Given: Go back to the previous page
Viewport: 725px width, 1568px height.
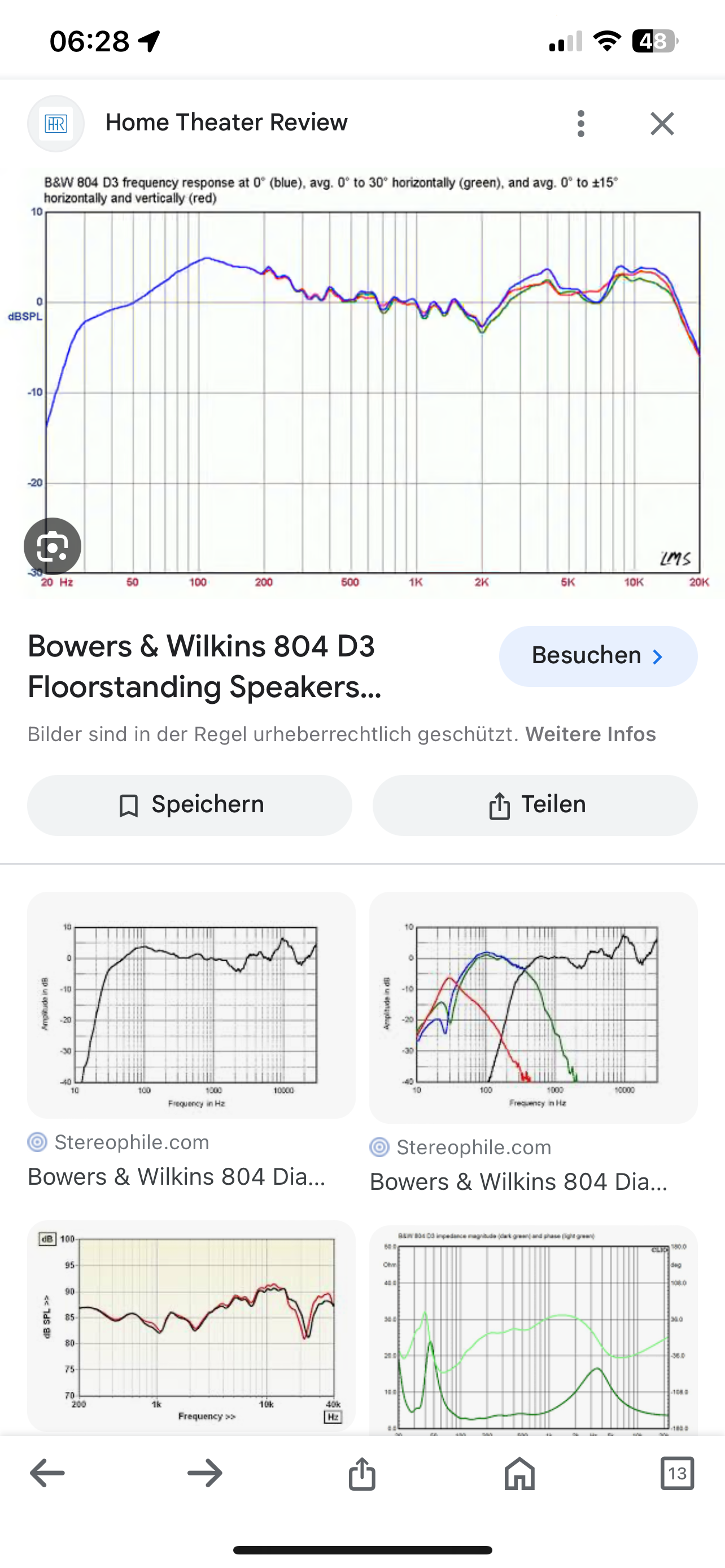Looking at the screenshot, I should tap(47, 1473).
